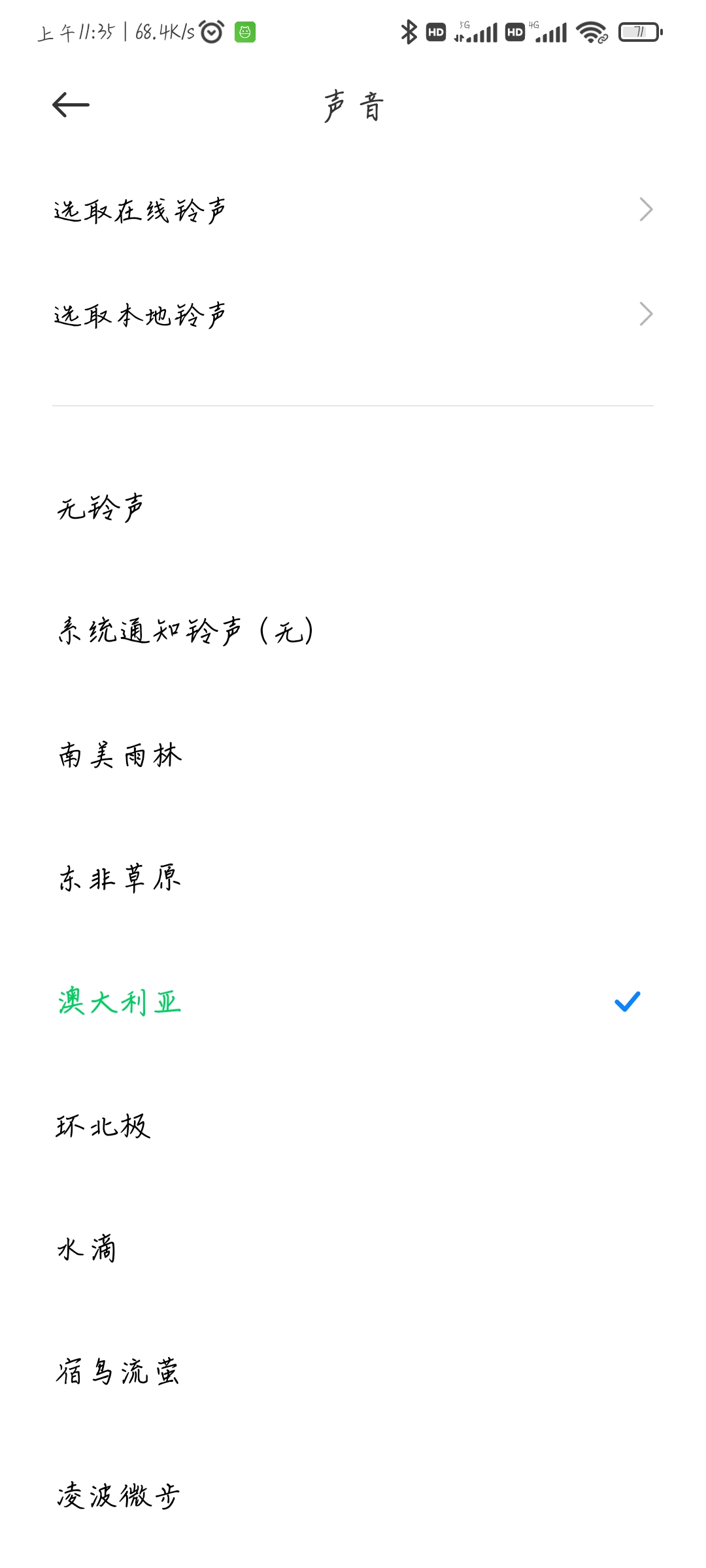Viewport: 706px width, 1568px height.
Task: Go back from the 声音 screen
Action: coord(71,105)
